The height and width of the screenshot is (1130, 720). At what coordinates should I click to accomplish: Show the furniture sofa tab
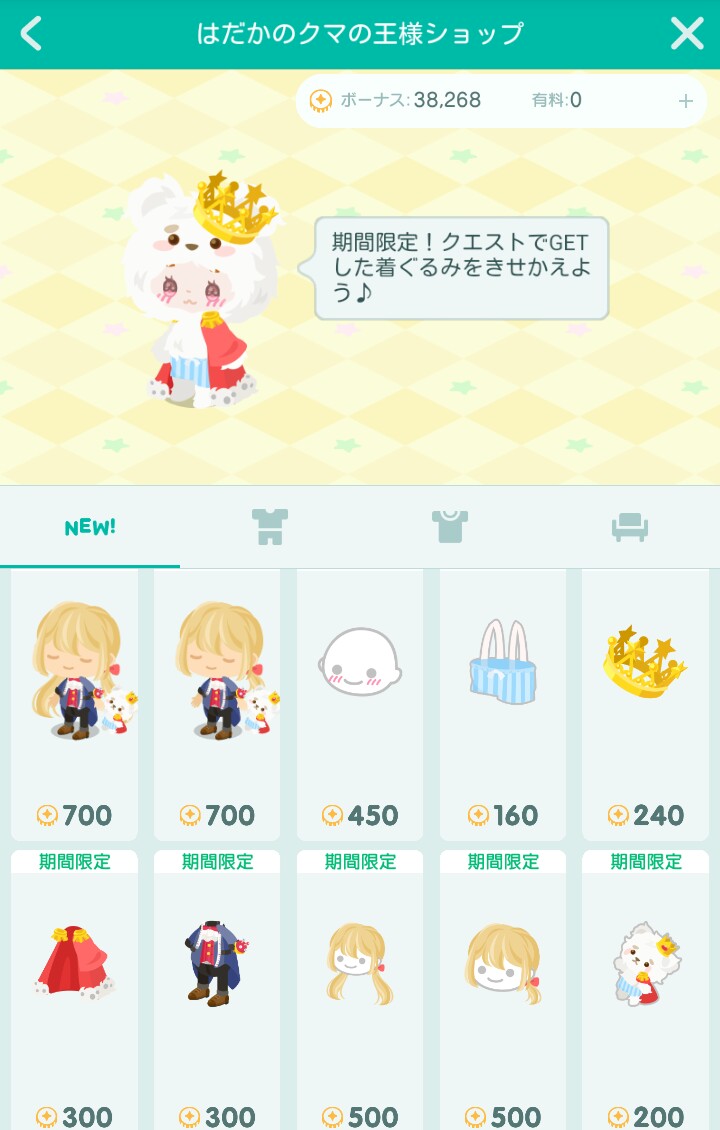click(x=630, y=527)
